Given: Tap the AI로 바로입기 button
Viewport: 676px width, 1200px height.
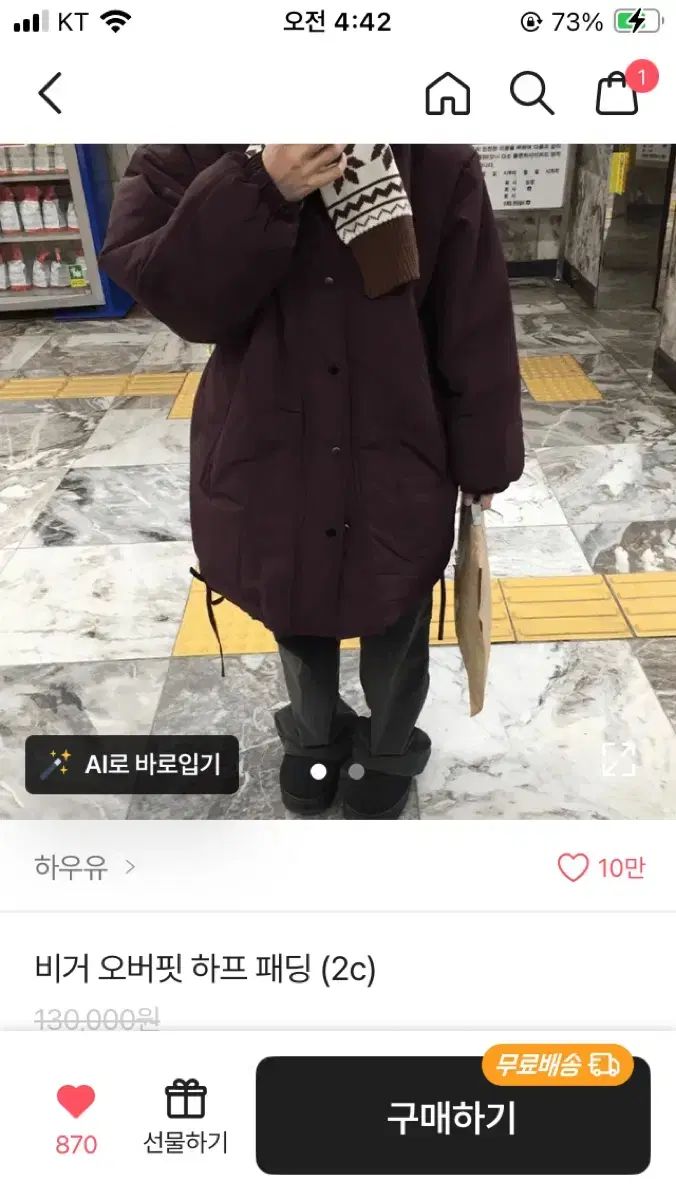Looking at the screenshot, I should [132, 765].
